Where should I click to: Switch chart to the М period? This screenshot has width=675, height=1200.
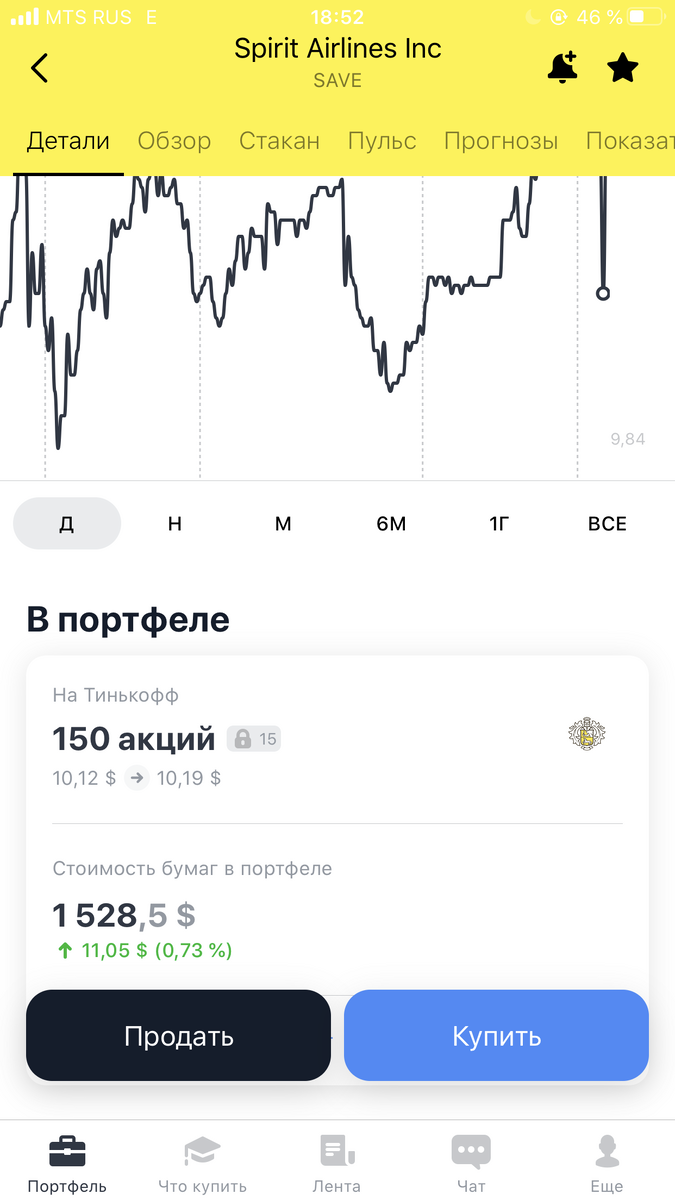tap(283, 524)
